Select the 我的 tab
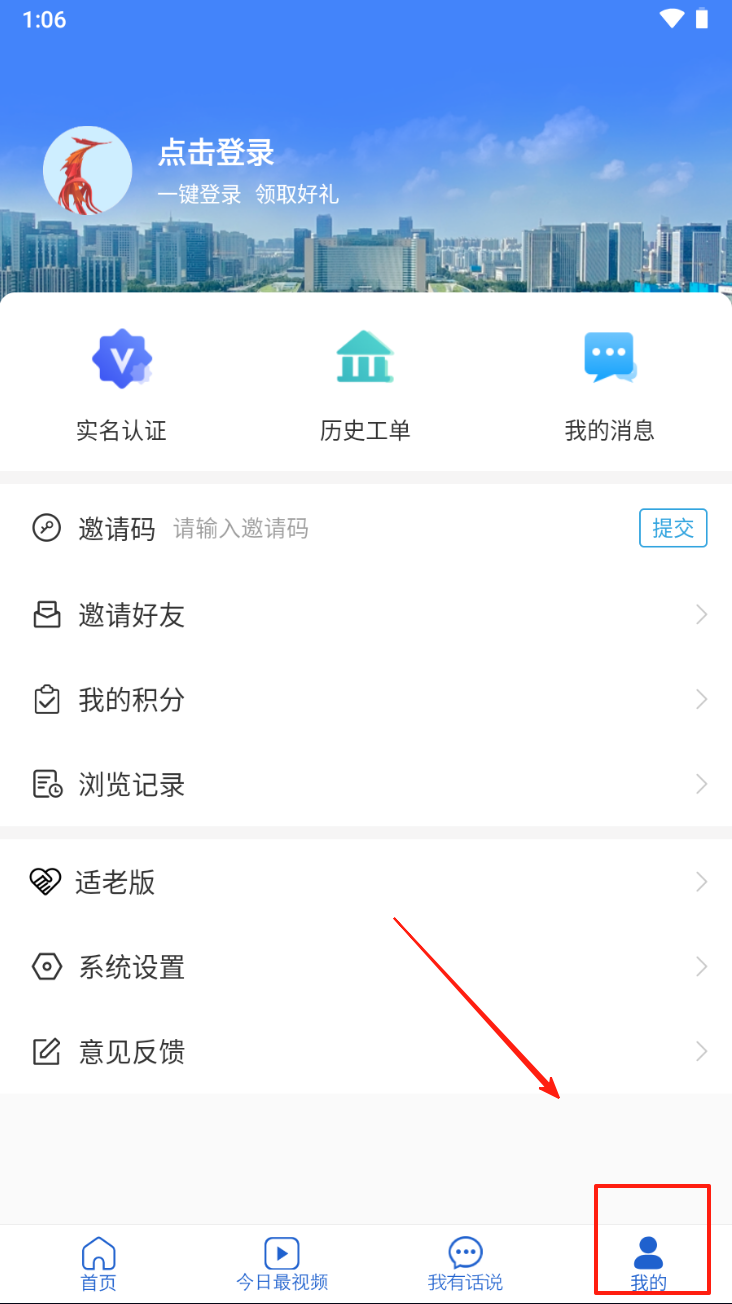Image resolution: width=732 pixels, height=1304 pixels. (649, 1264)
